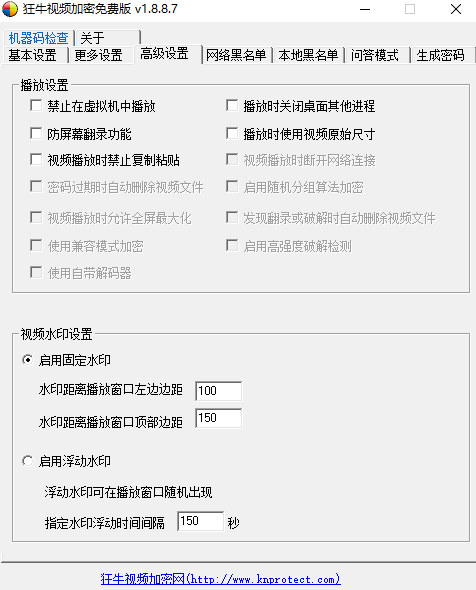Open the 生成密码 tab

(441, 55)
